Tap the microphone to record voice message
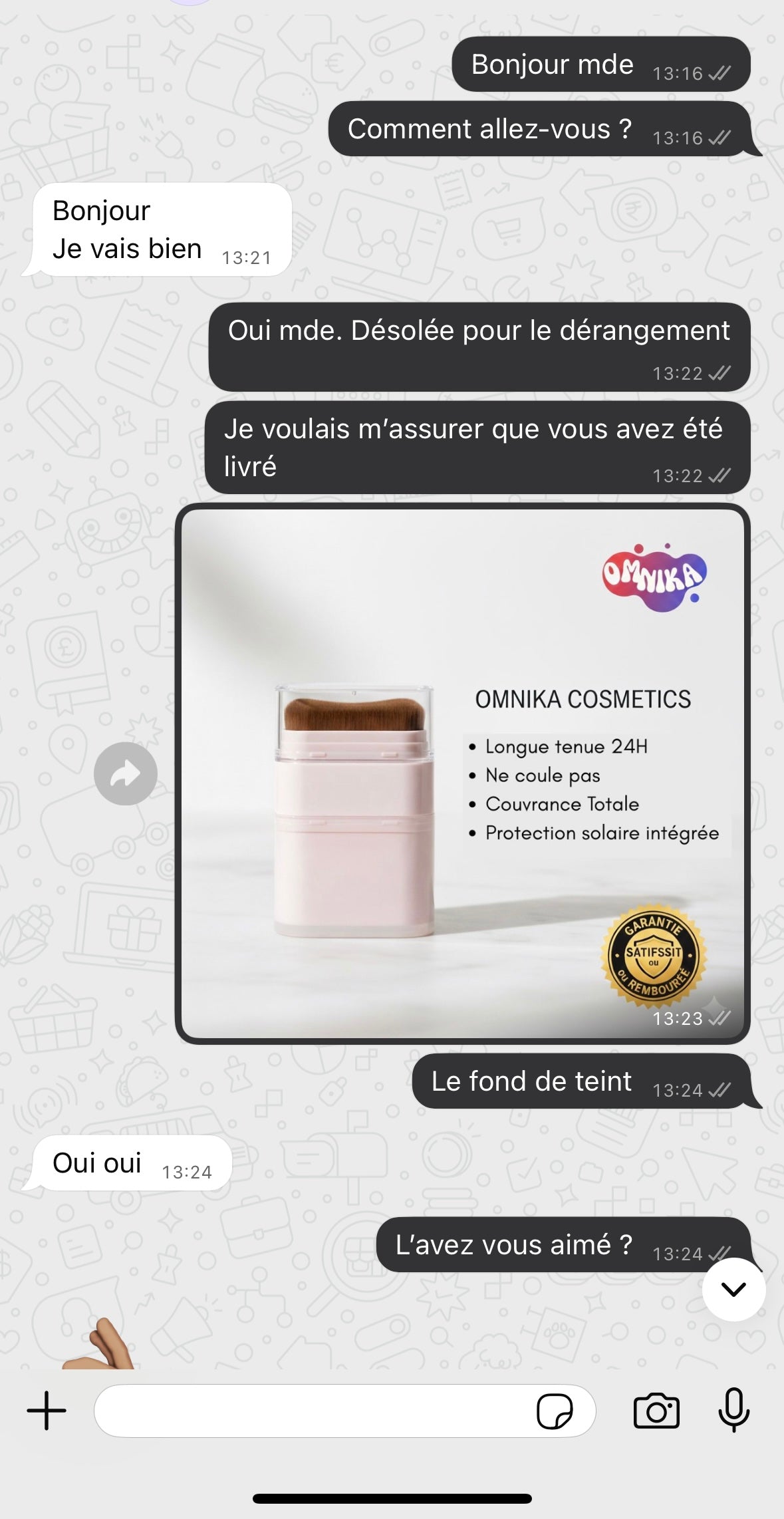Screen dimensions: 784x1519 click(735, 1410)
